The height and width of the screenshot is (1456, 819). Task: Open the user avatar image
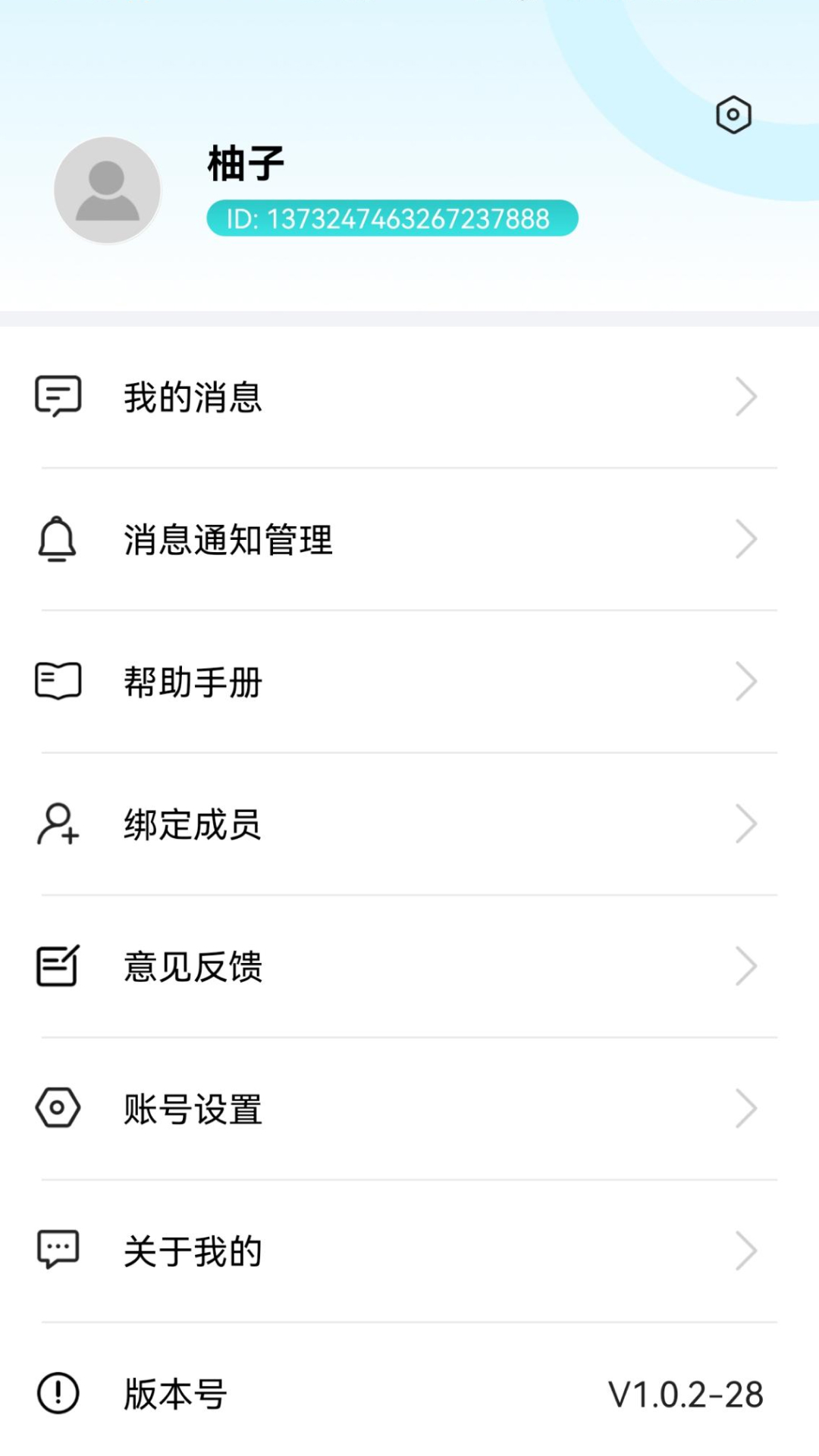pos(107,190)
